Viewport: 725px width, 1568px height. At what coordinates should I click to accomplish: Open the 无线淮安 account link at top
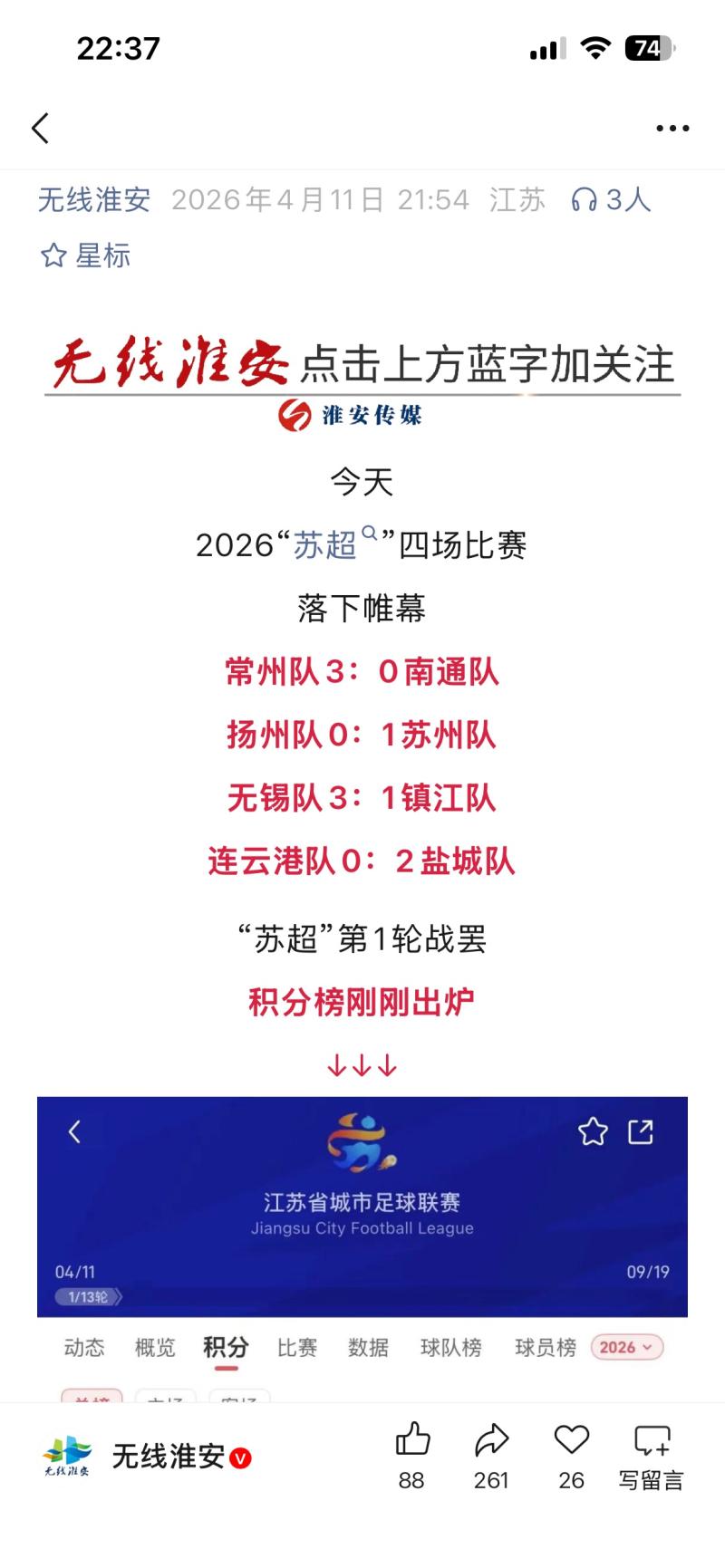94,199
